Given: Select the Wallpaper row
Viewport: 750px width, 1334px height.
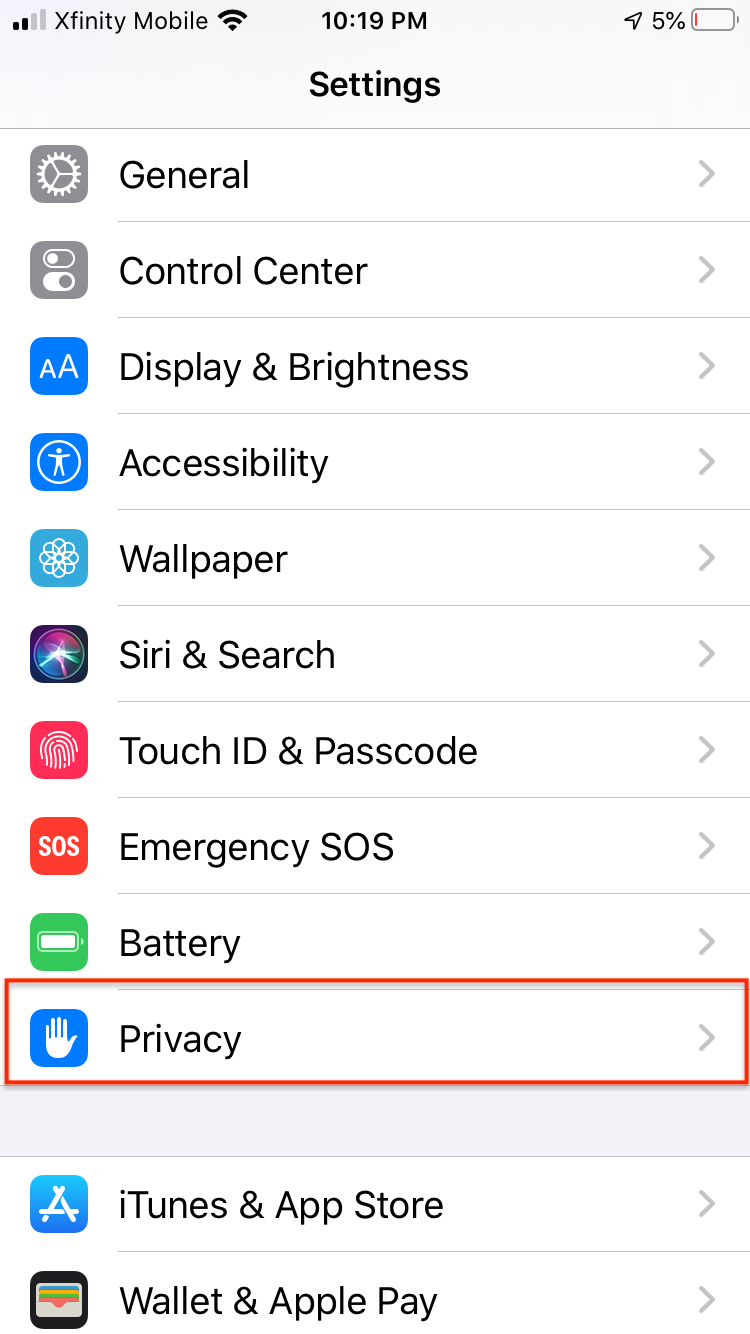Looking at the screenshot, I should pos(375,559).
